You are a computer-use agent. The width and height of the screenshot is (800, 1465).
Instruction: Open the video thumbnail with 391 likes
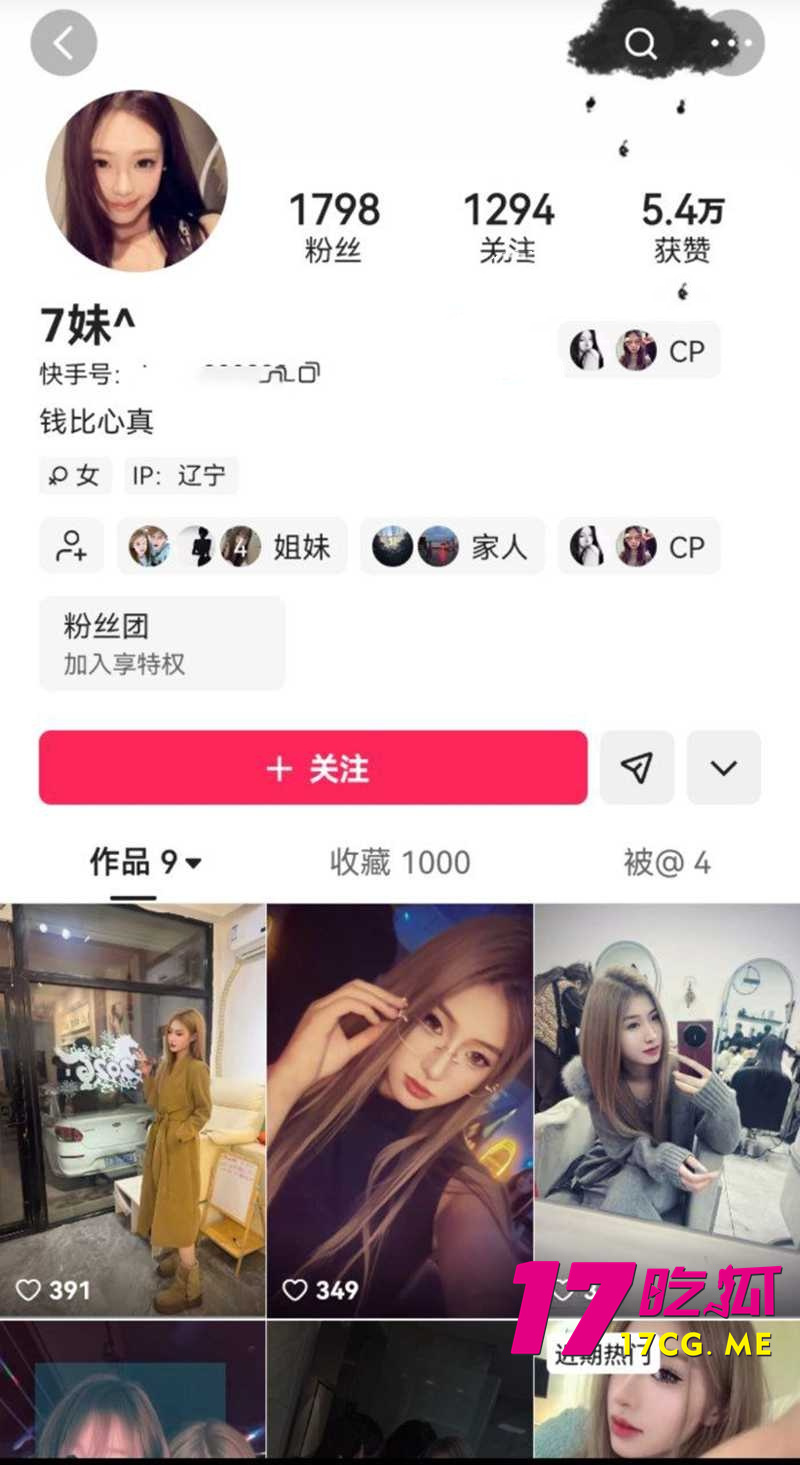coord(132,1100)
